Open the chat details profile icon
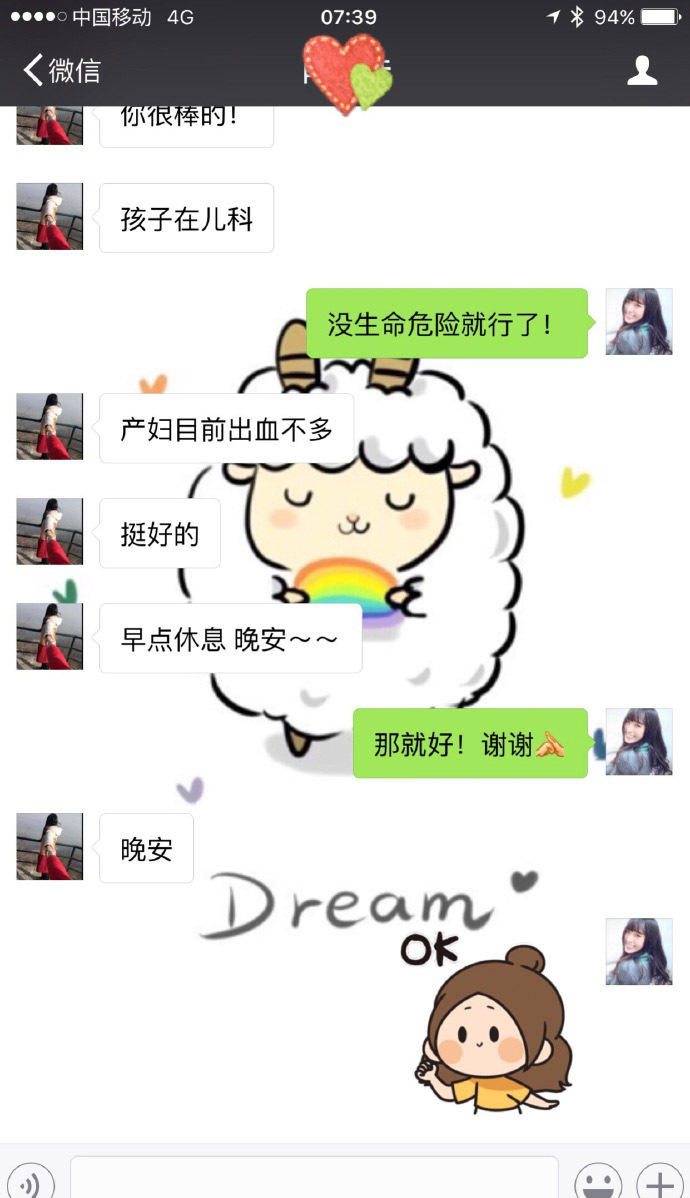This screenshot has height=1198, width=690. coord(642,70)
